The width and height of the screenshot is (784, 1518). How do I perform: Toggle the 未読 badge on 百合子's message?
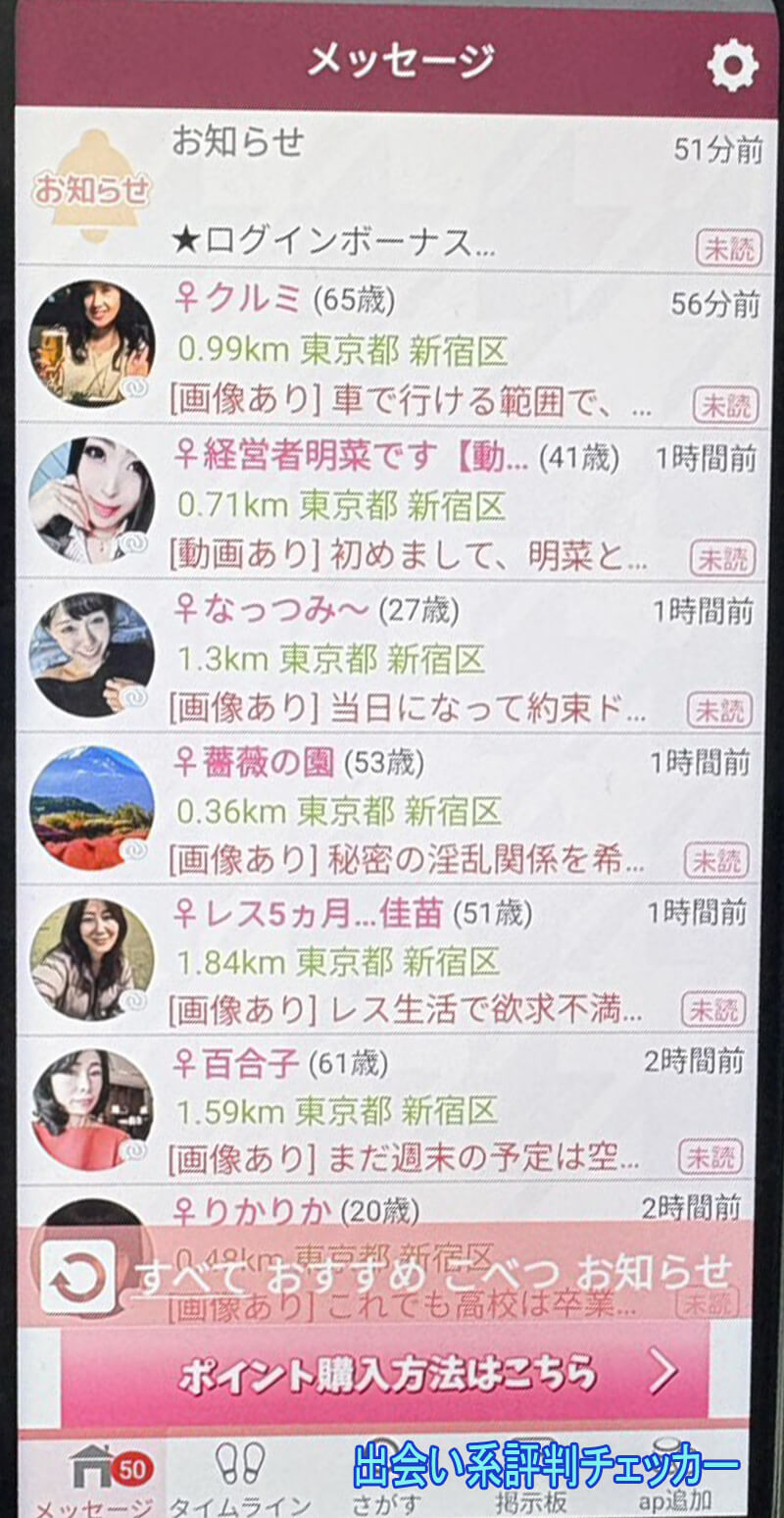[x=714, y=1157]
